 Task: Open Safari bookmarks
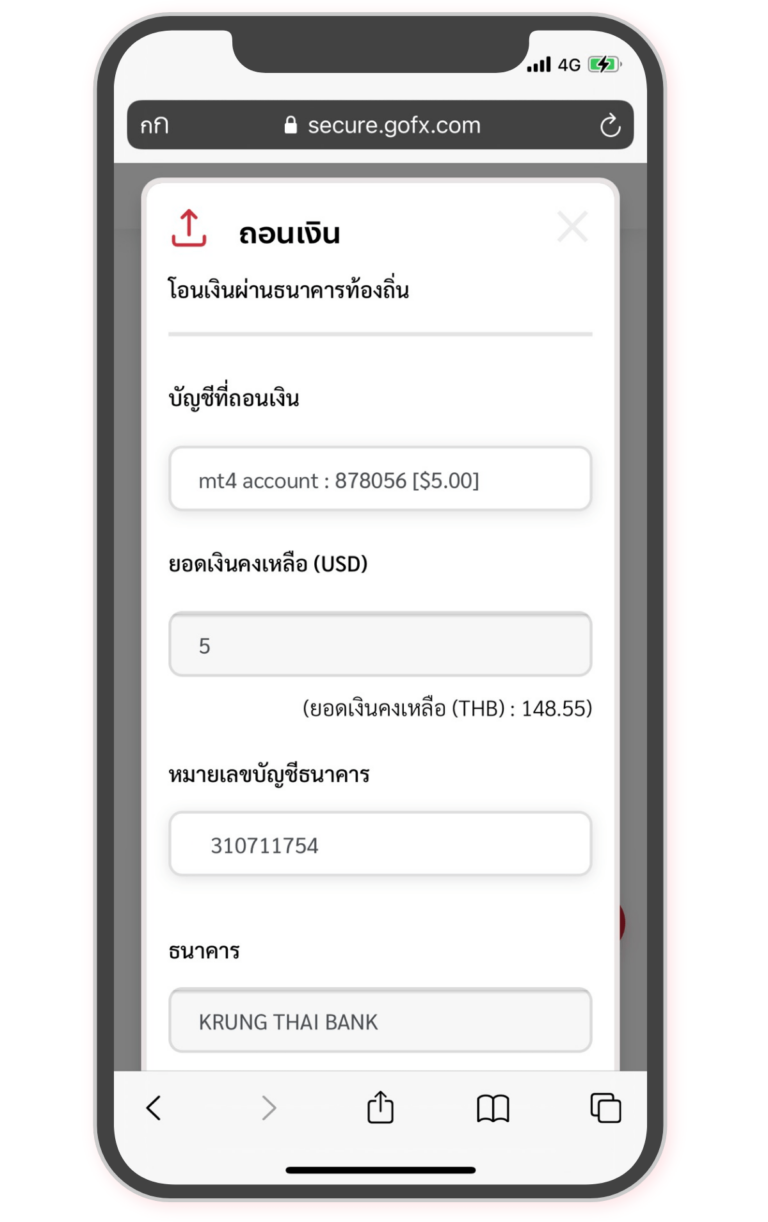(492, 1107)
